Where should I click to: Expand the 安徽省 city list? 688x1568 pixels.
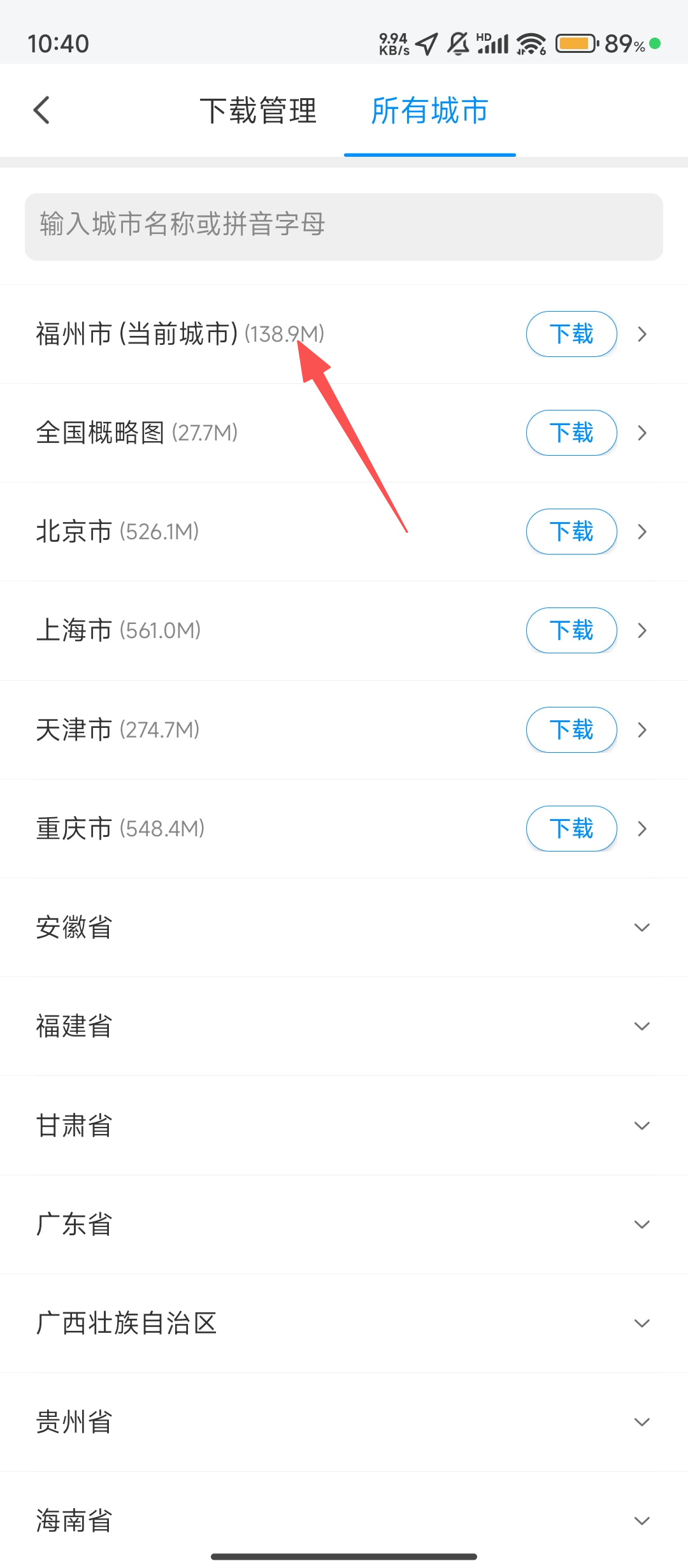(641, 927)
